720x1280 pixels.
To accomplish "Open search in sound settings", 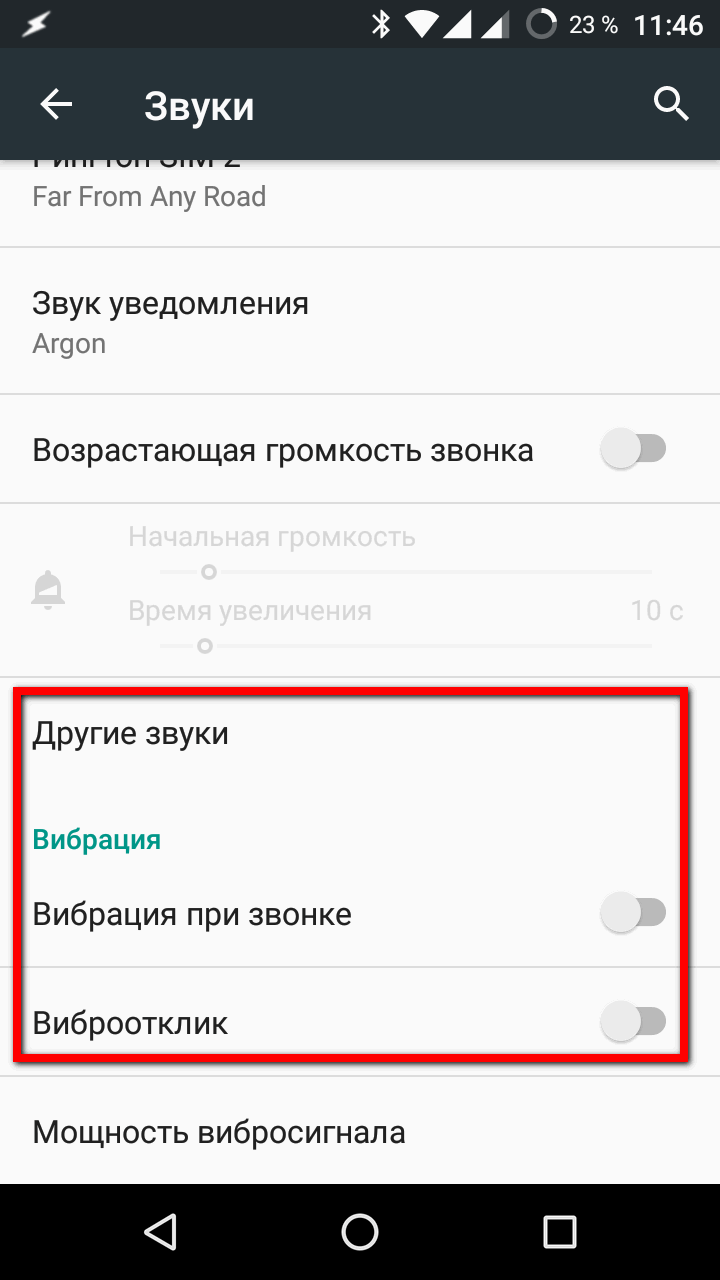I will coord(671,104).
